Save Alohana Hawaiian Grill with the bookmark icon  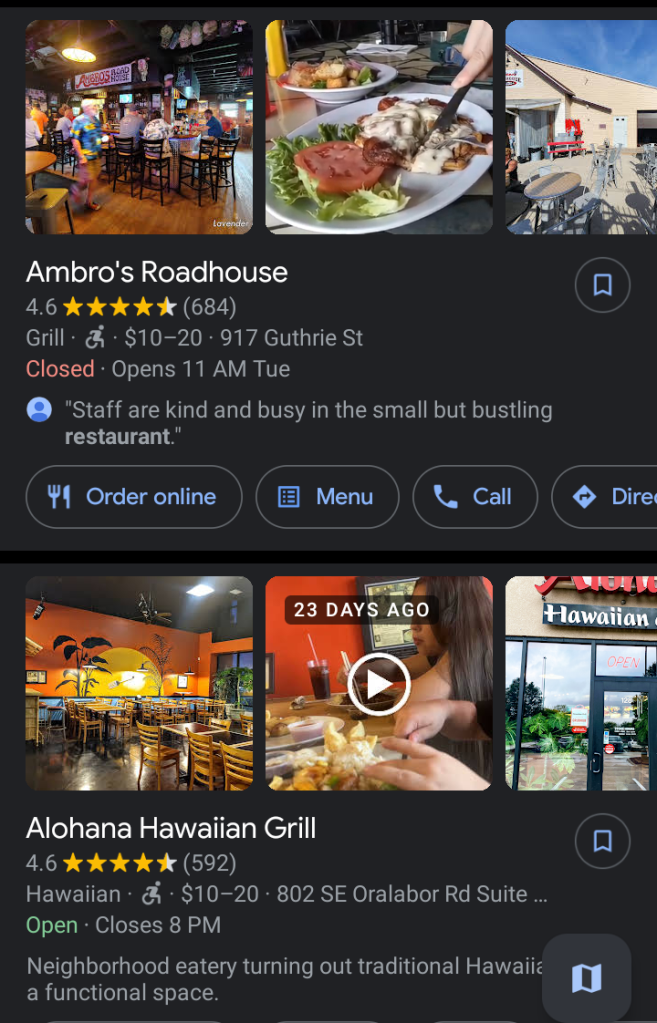(602, 841)
